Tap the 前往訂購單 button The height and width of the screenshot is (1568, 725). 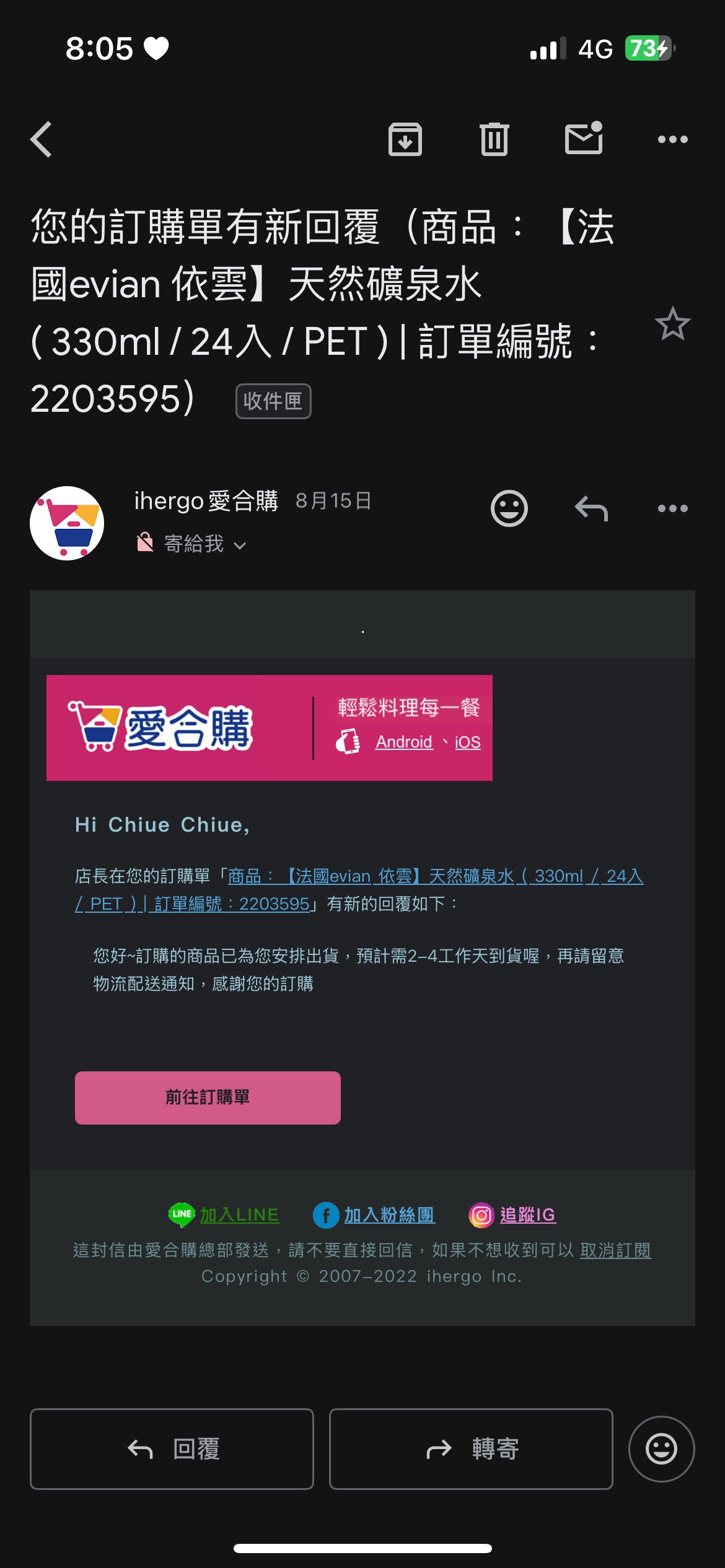tap(208, 1098)
